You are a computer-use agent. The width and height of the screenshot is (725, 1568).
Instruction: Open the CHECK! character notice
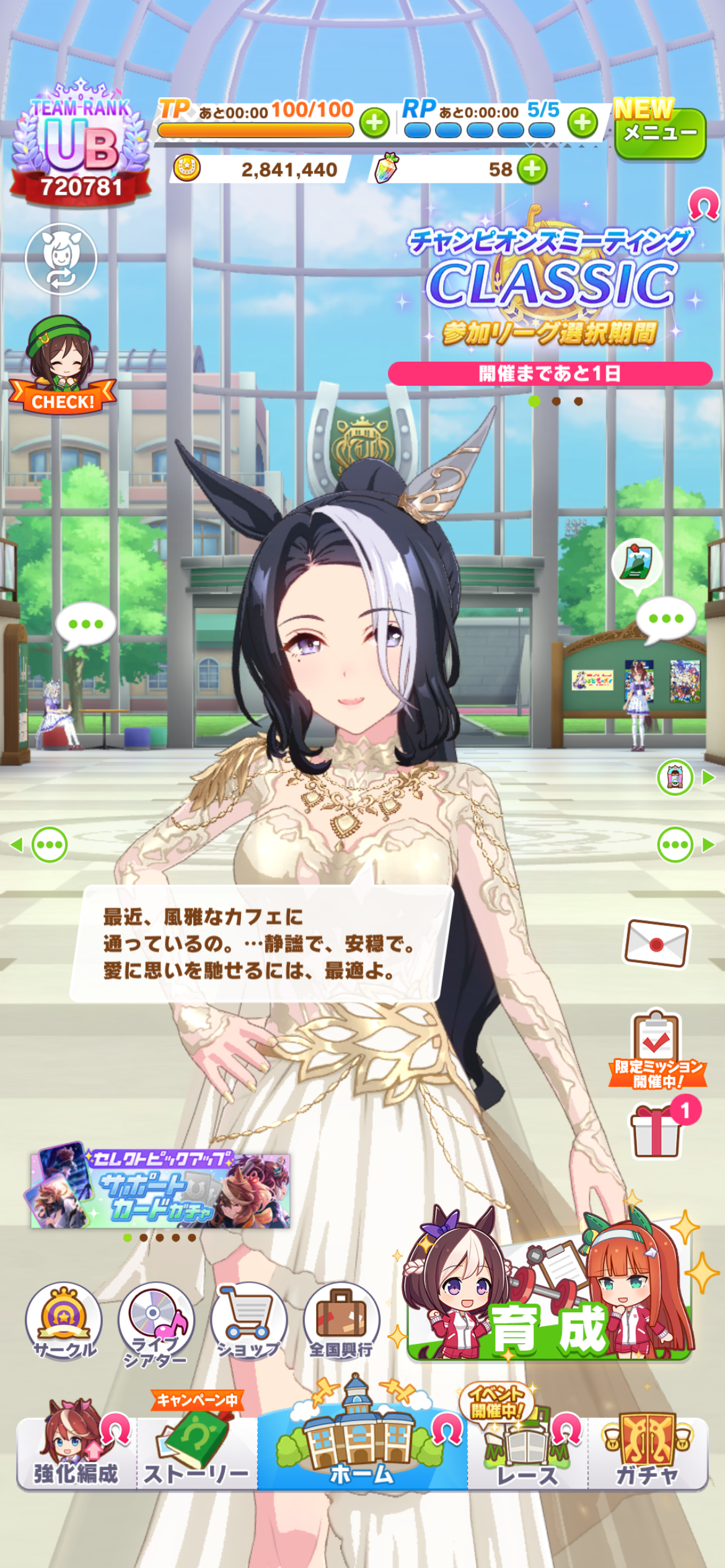61,365
